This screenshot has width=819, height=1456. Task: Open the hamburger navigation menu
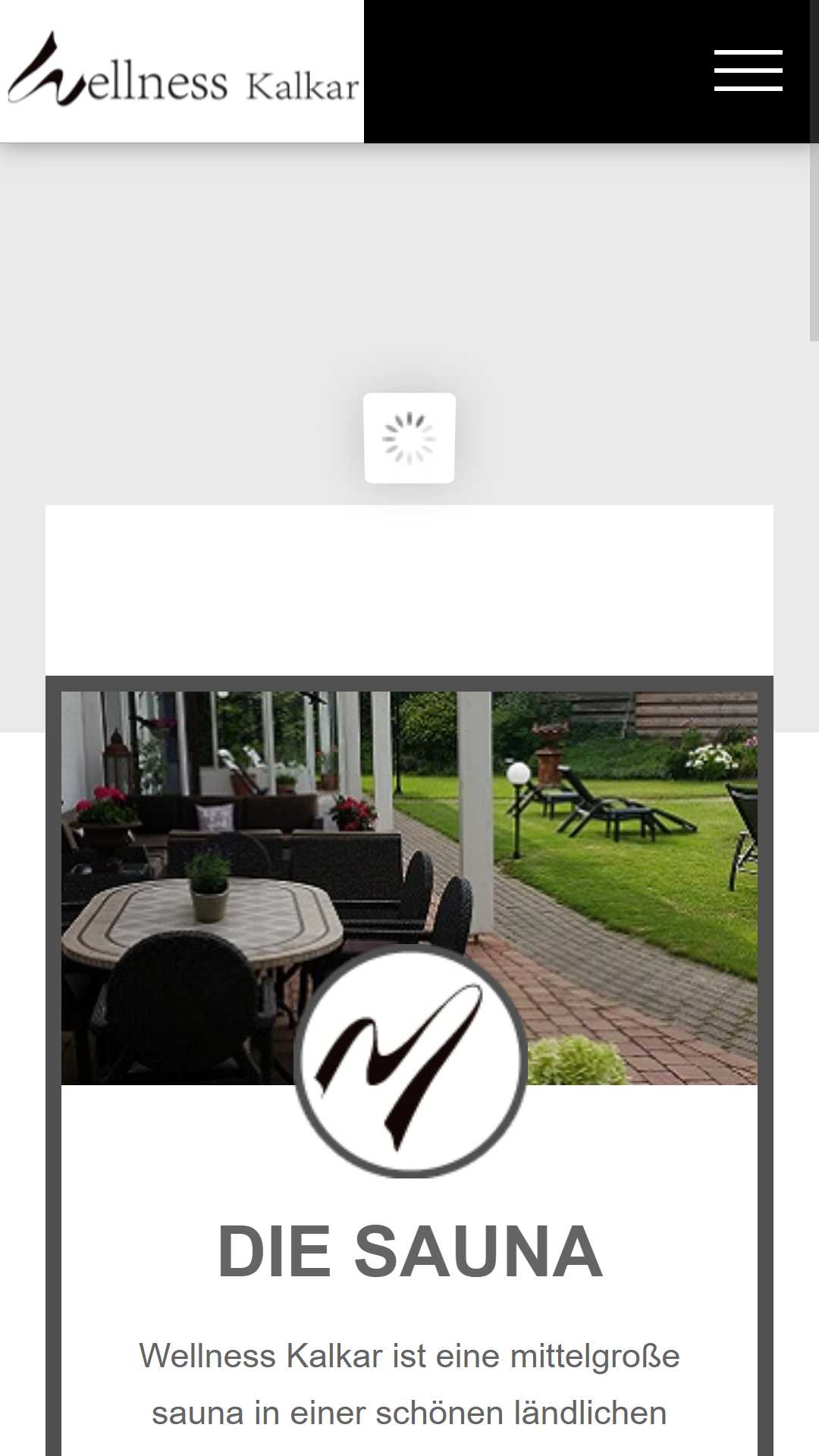tap(748, 71)
